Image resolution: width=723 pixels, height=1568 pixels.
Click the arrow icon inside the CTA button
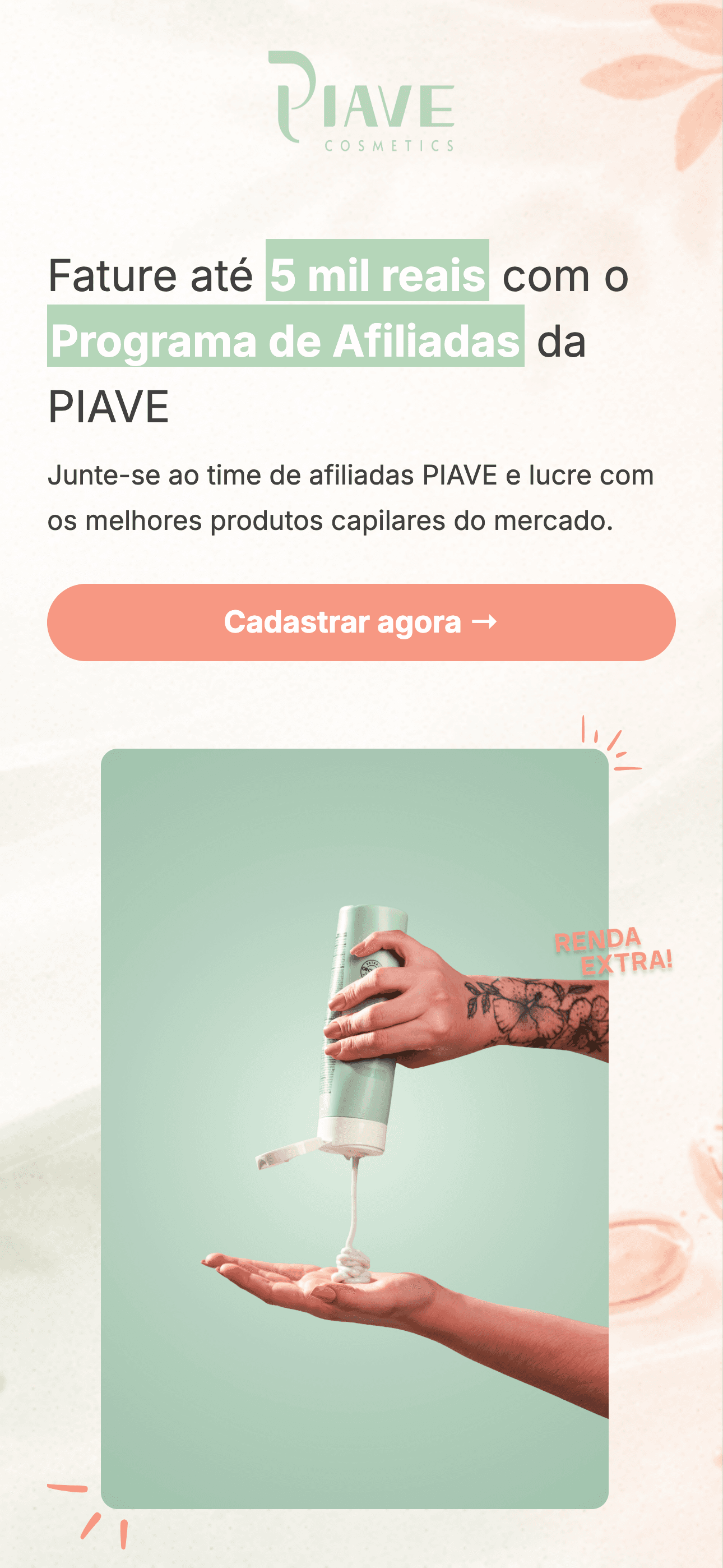[x=484, y=621]
